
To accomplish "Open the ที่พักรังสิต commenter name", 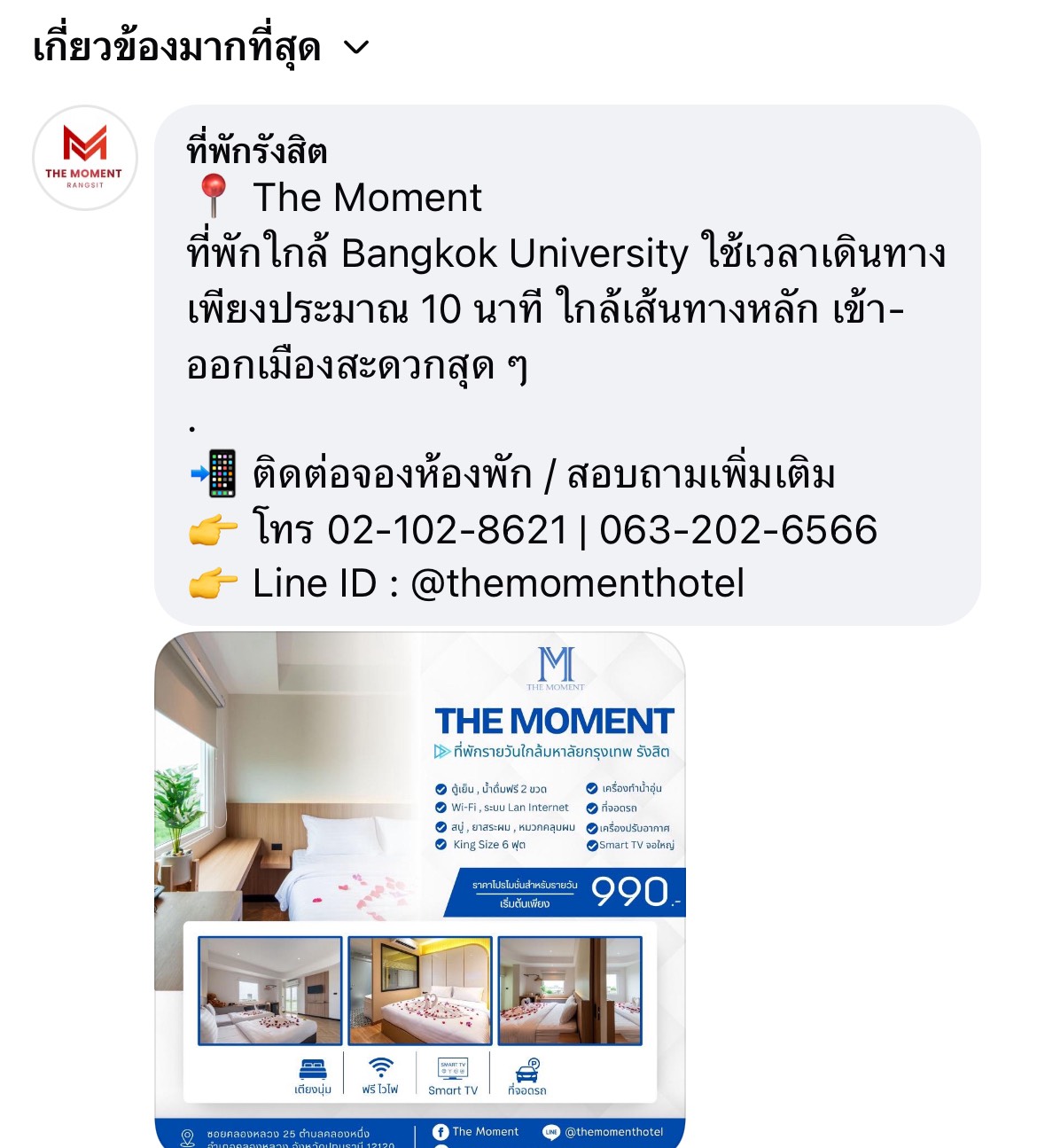I will 257,151.
